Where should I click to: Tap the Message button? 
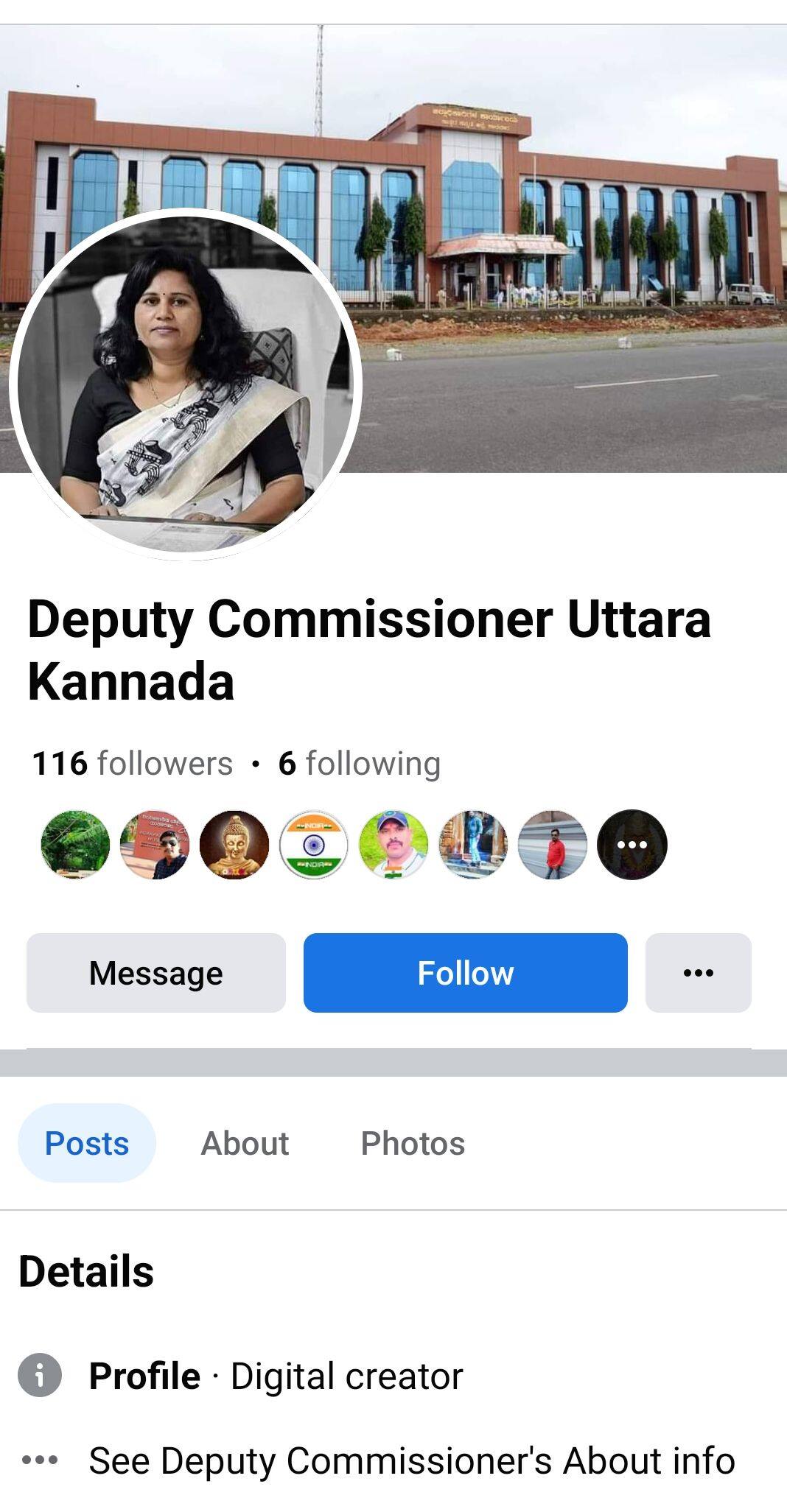[156, 972]
